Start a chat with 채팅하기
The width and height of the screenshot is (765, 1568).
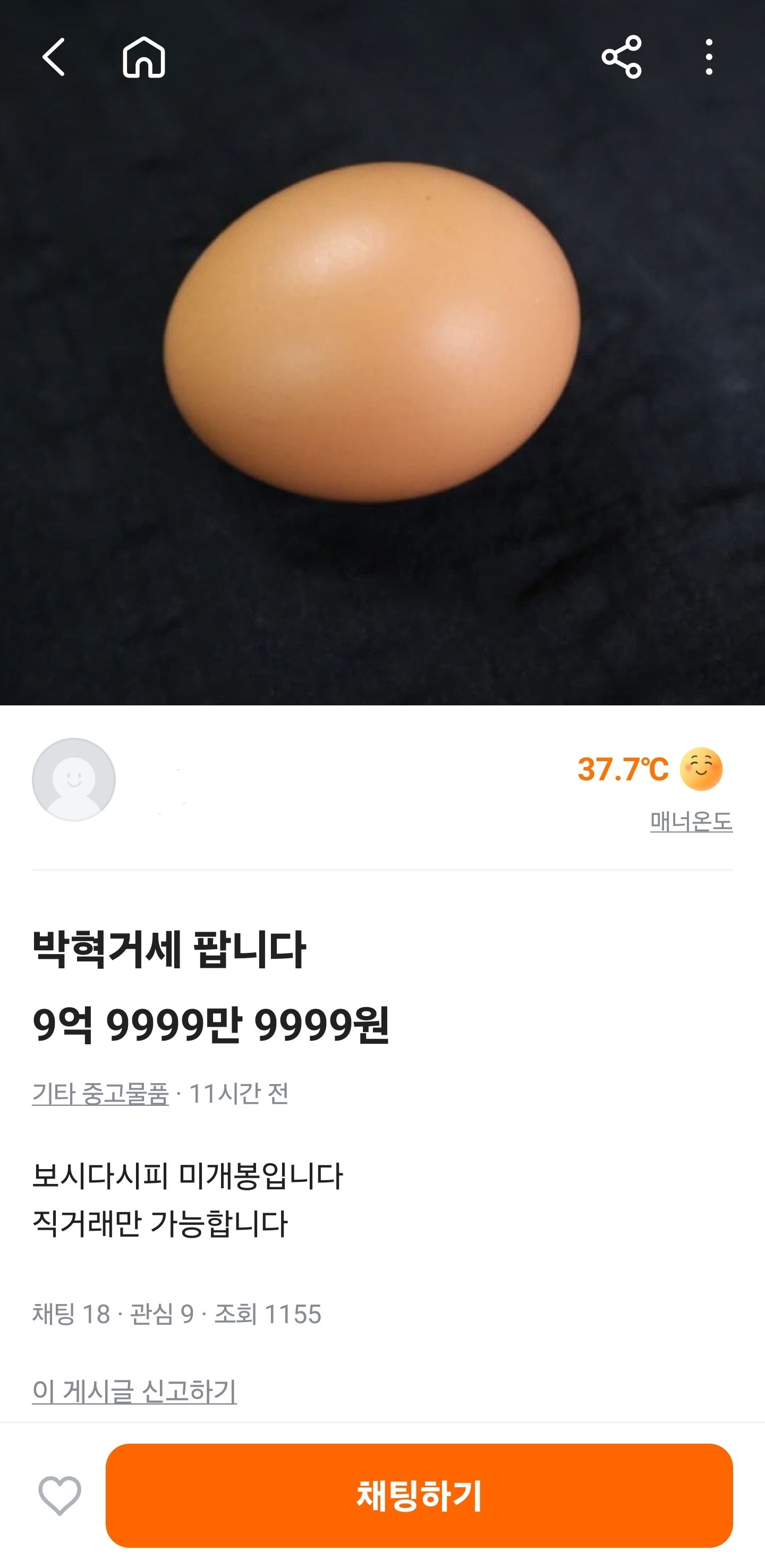tap(419, 1496)
